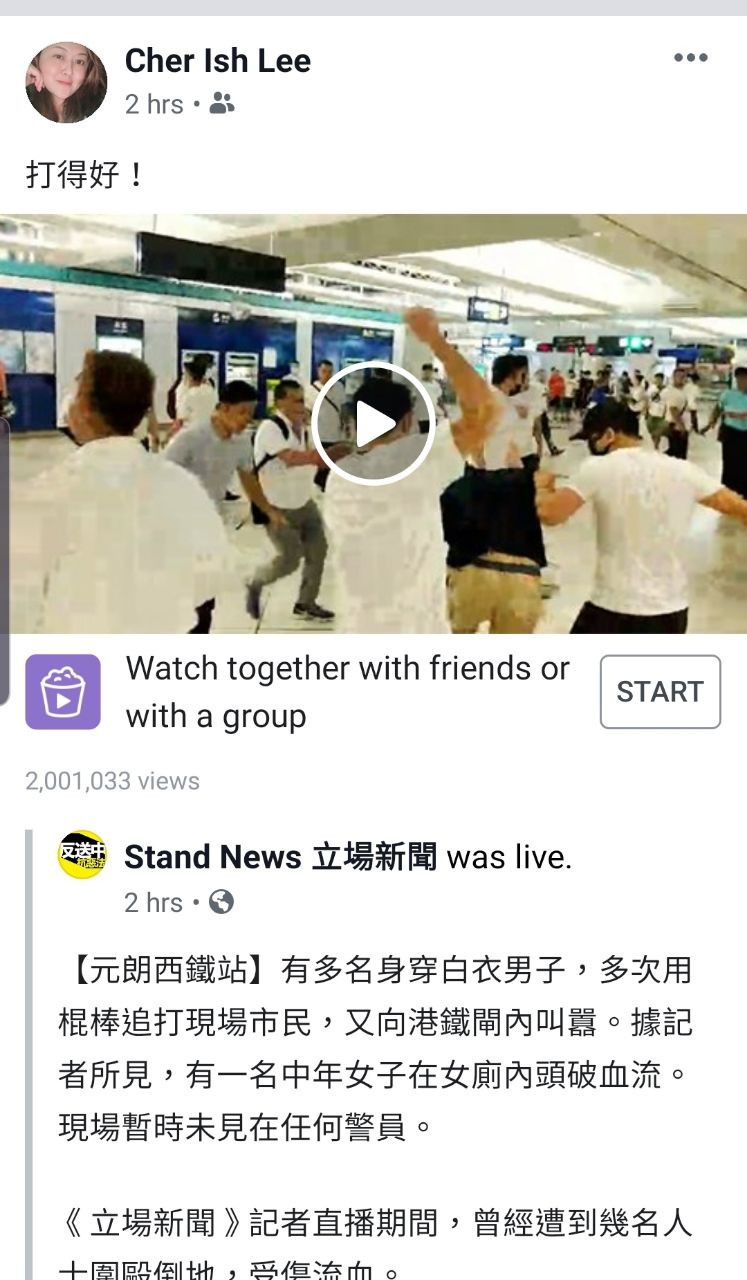
Task: Open the Stand News 立場新聞 page
Action: (280, 857)
